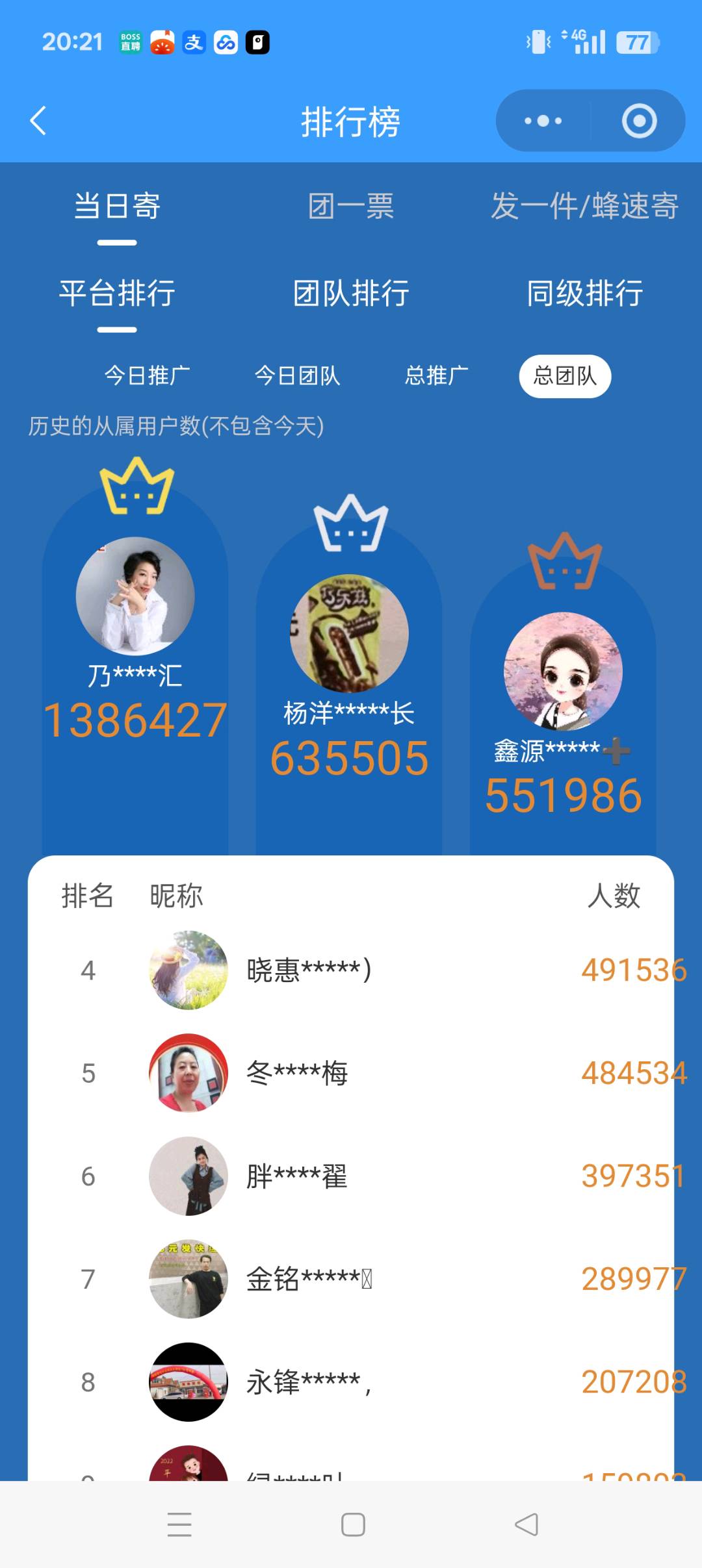Image resolution: width=702 pixels, height=1568 pixels.
Task: Open the three-dot capsule menu
Action: tap(541, 121)
